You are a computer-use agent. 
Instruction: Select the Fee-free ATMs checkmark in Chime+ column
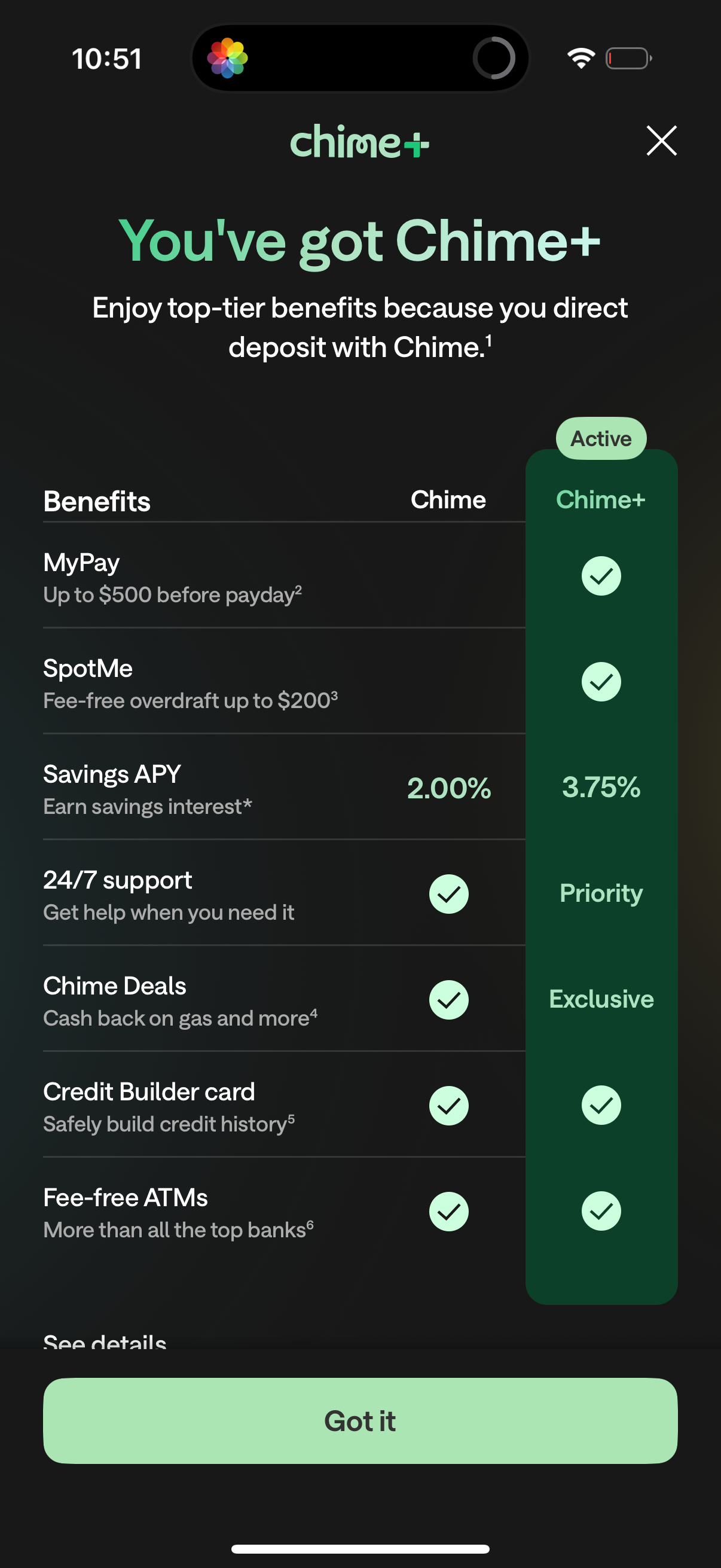(601, 1212)
